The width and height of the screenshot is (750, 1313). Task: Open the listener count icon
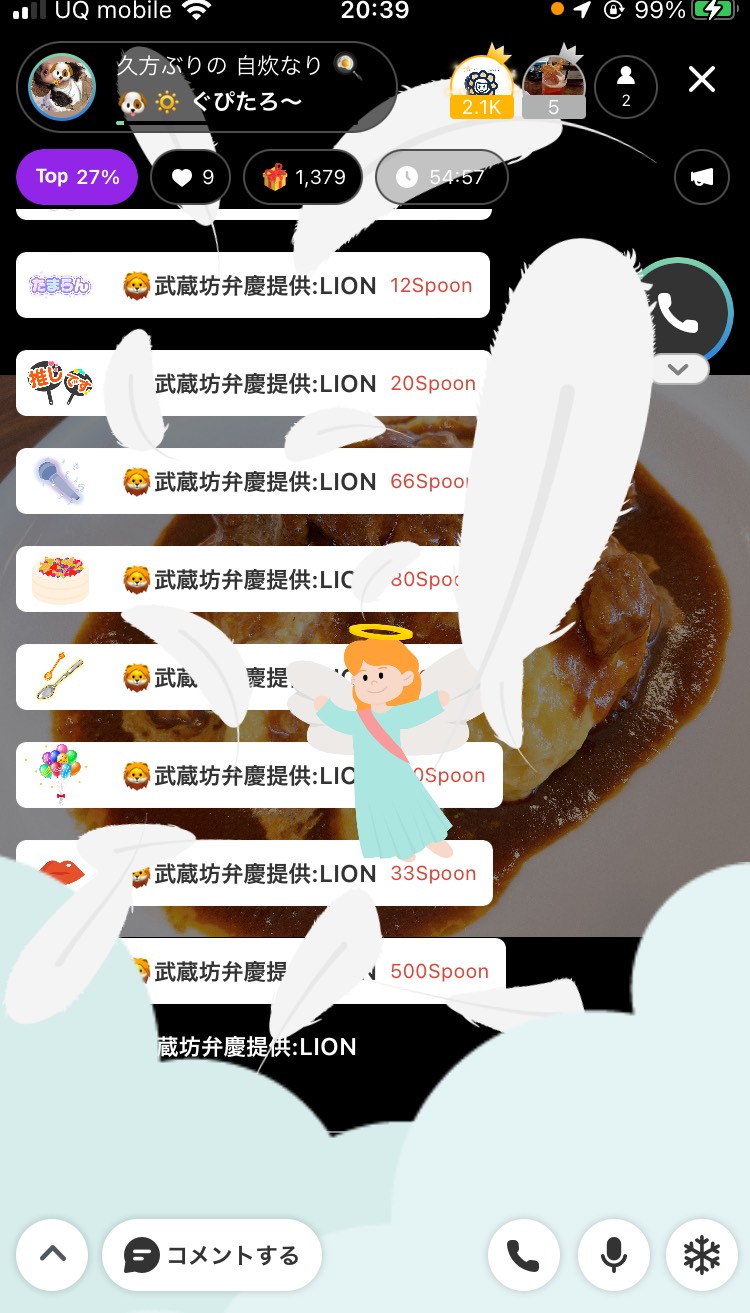click(626, 87)
